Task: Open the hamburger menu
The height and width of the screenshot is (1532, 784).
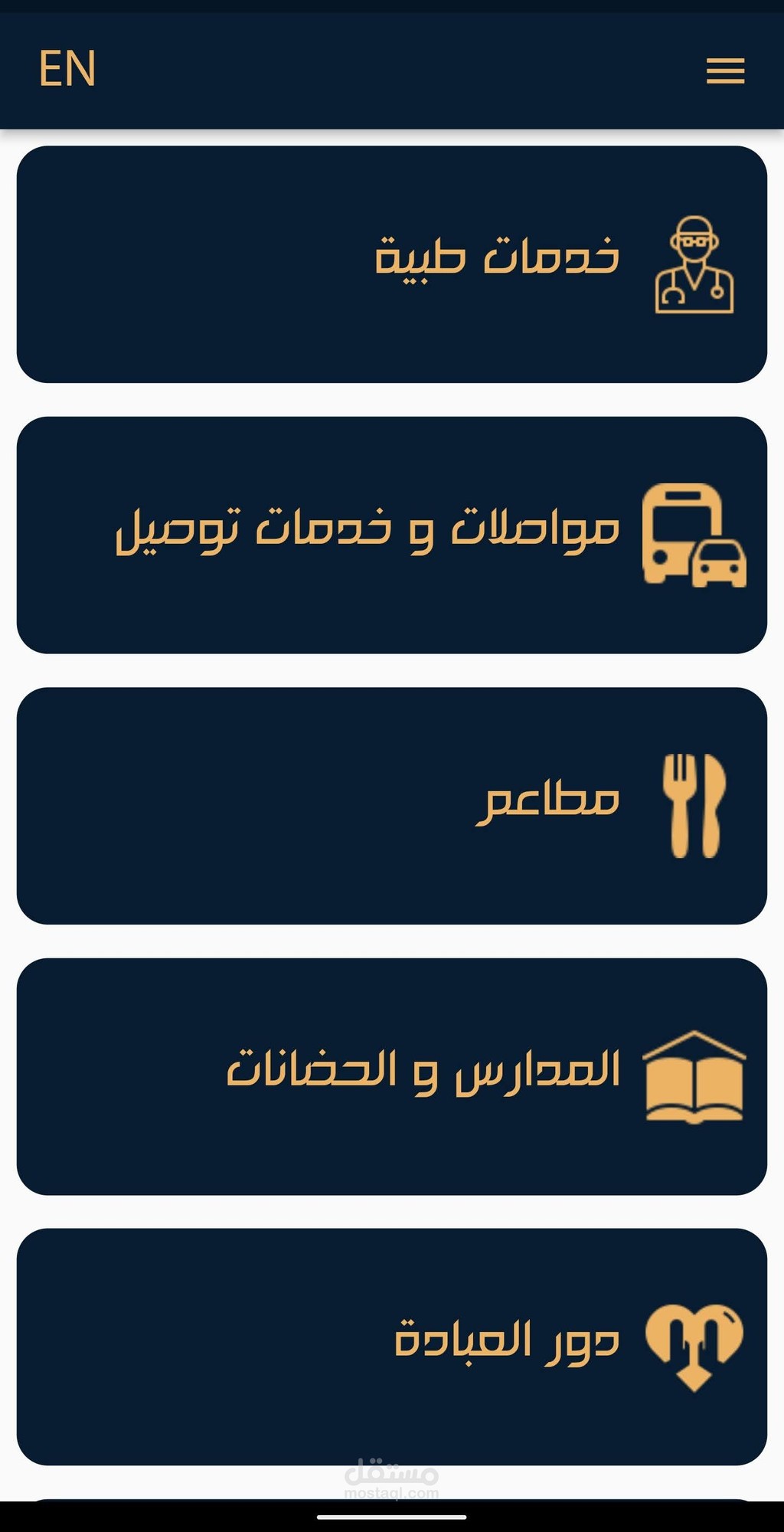Action: [725, 70]
